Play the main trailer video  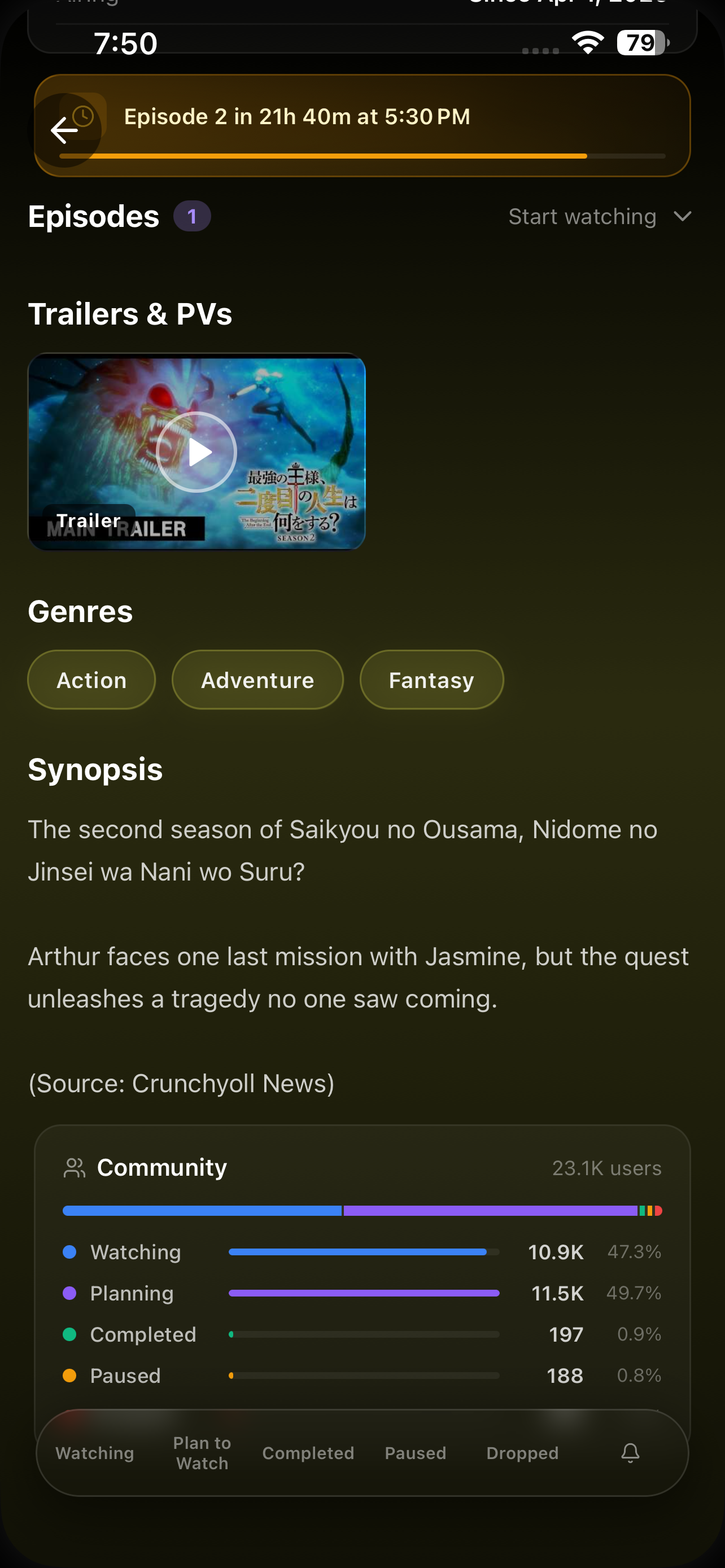[x=196, y=452]
